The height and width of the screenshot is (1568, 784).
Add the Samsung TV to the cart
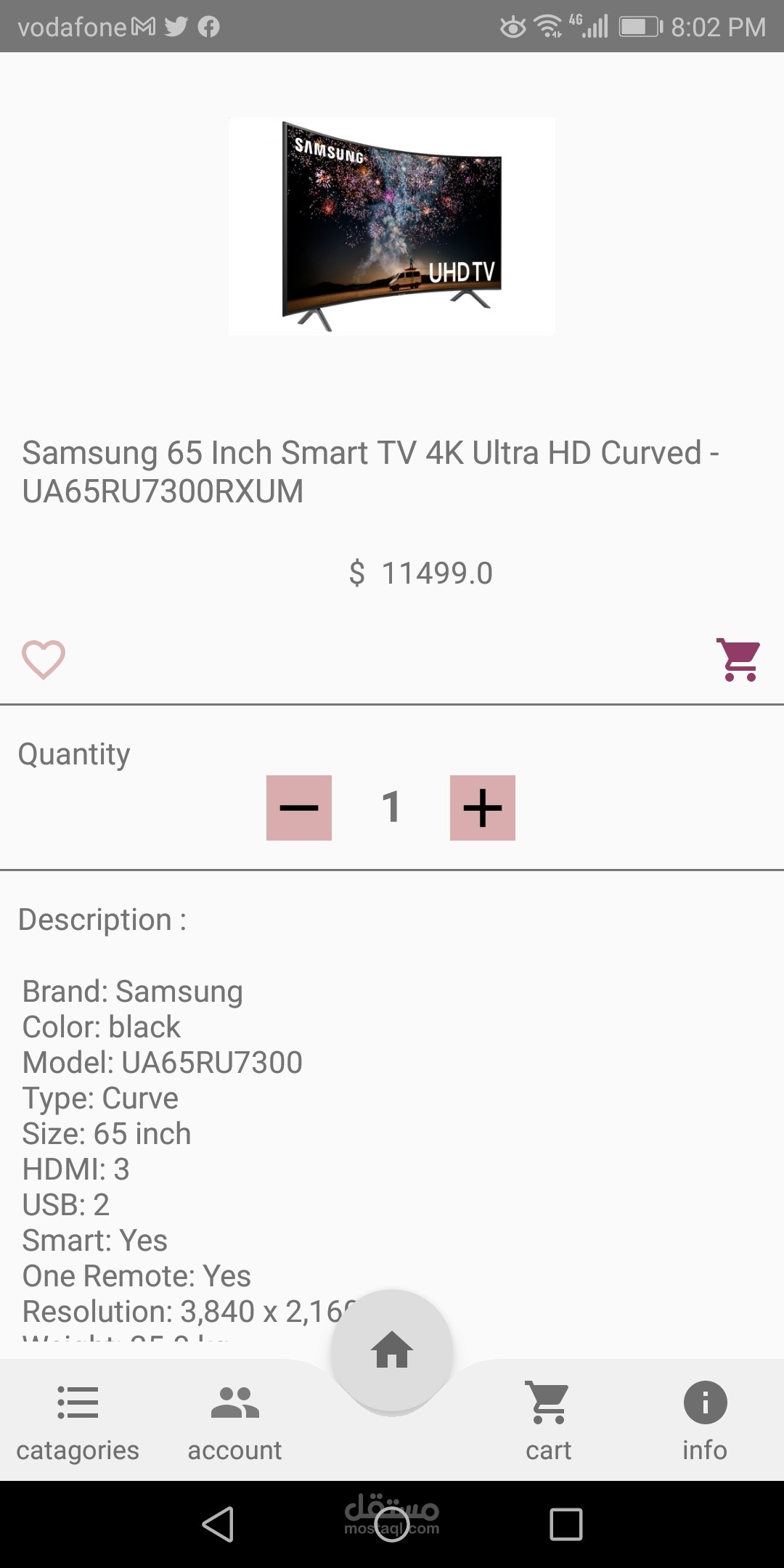(x=738, y=659)
